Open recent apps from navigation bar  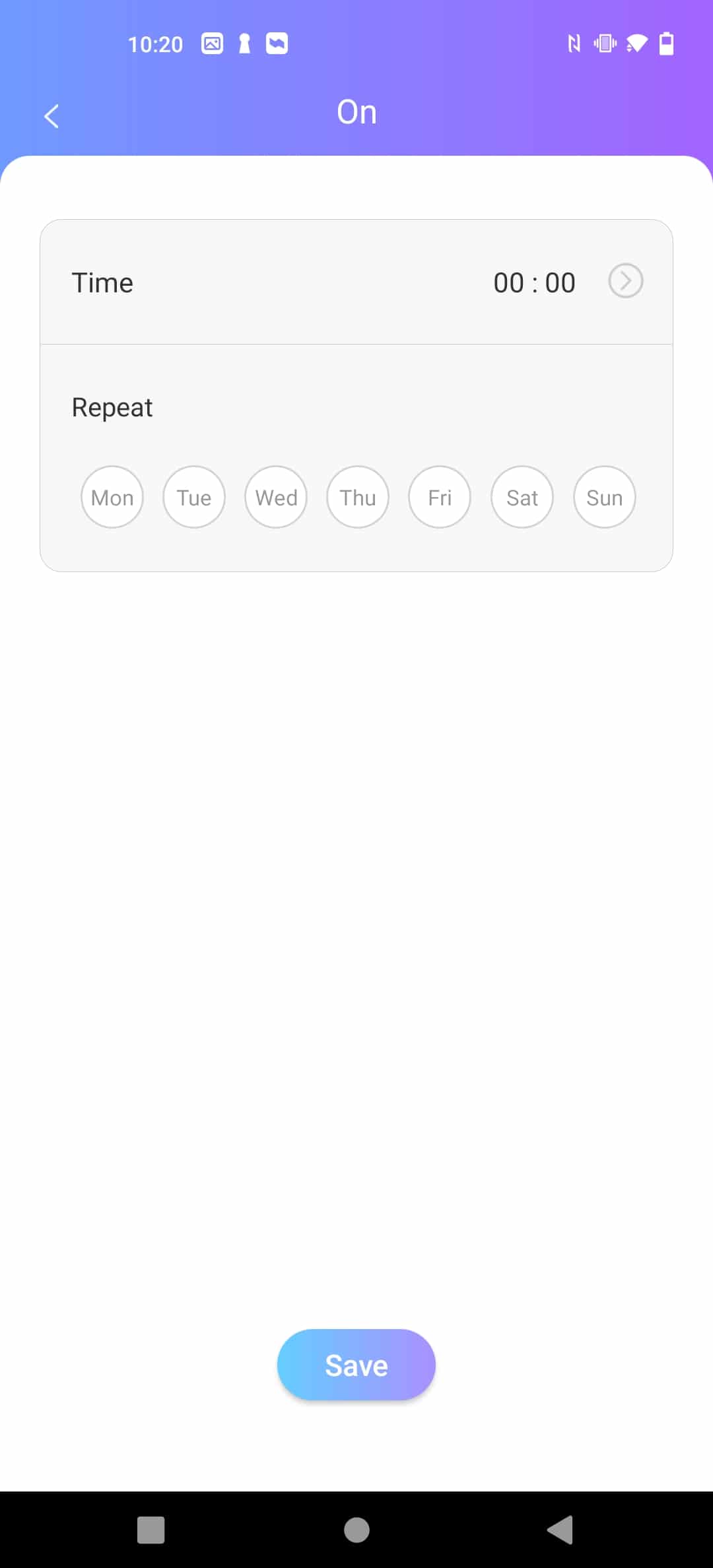coord(151,1530)
